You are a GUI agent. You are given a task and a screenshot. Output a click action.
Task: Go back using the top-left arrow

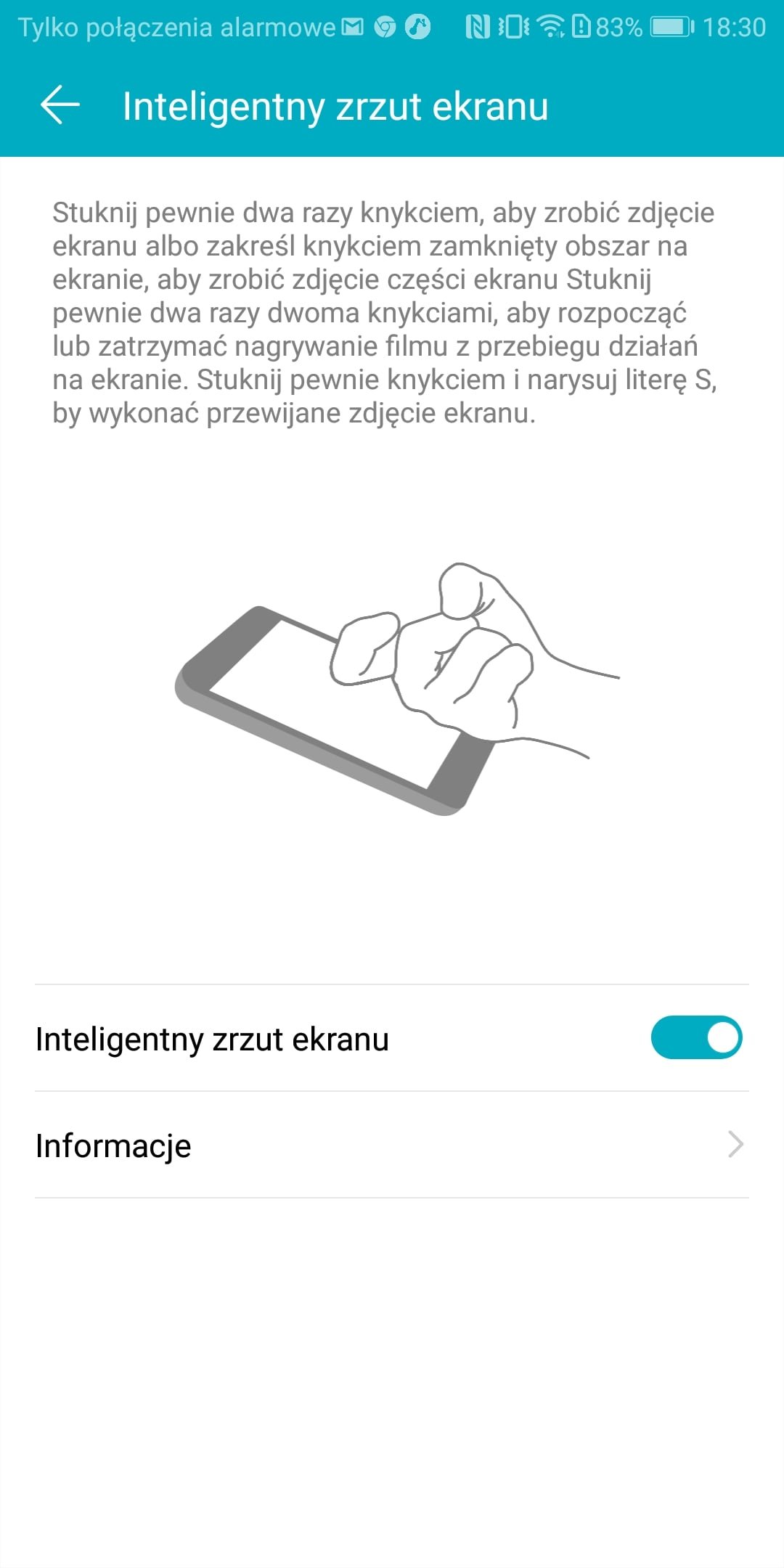click(x=60, y=105)
